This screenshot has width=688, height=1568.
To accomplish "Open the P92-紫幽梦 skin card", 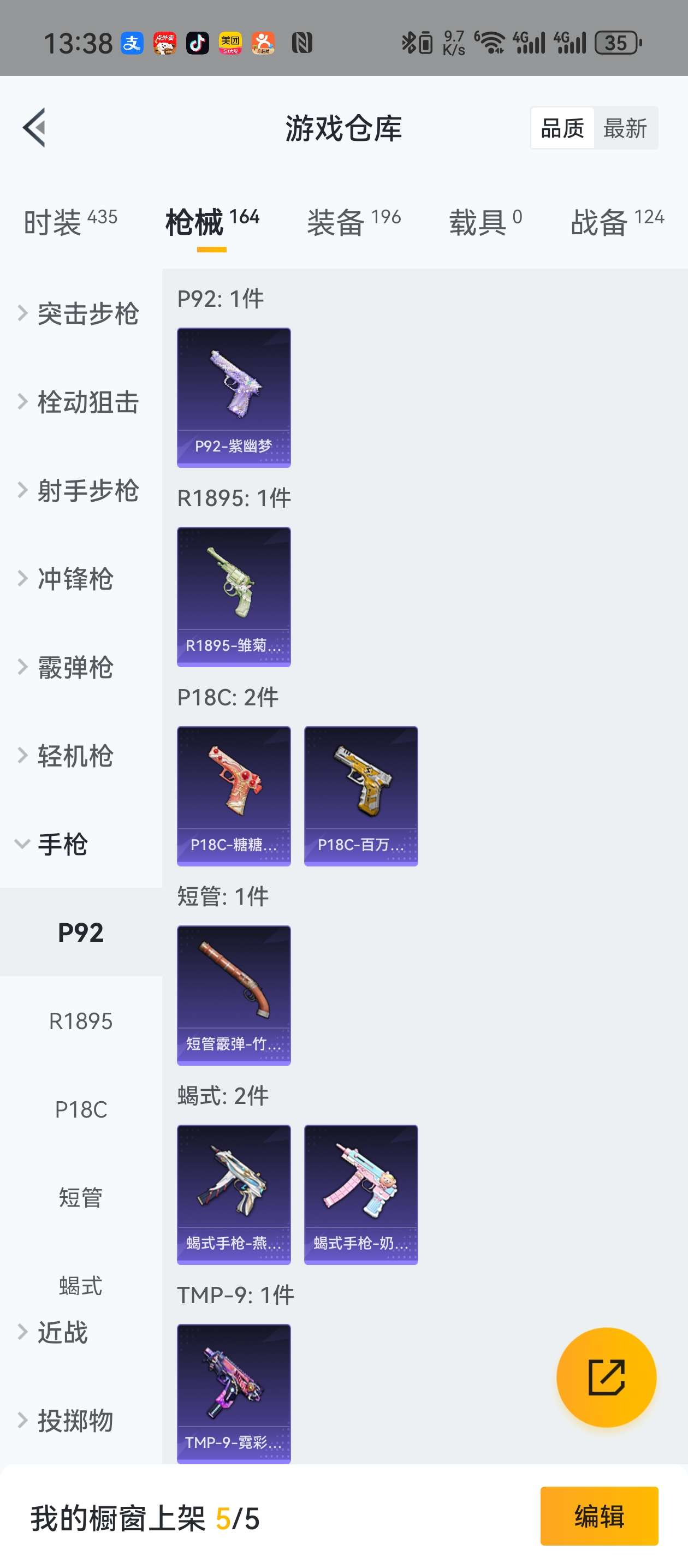I will pyautogui.click(x=234, y=397).
